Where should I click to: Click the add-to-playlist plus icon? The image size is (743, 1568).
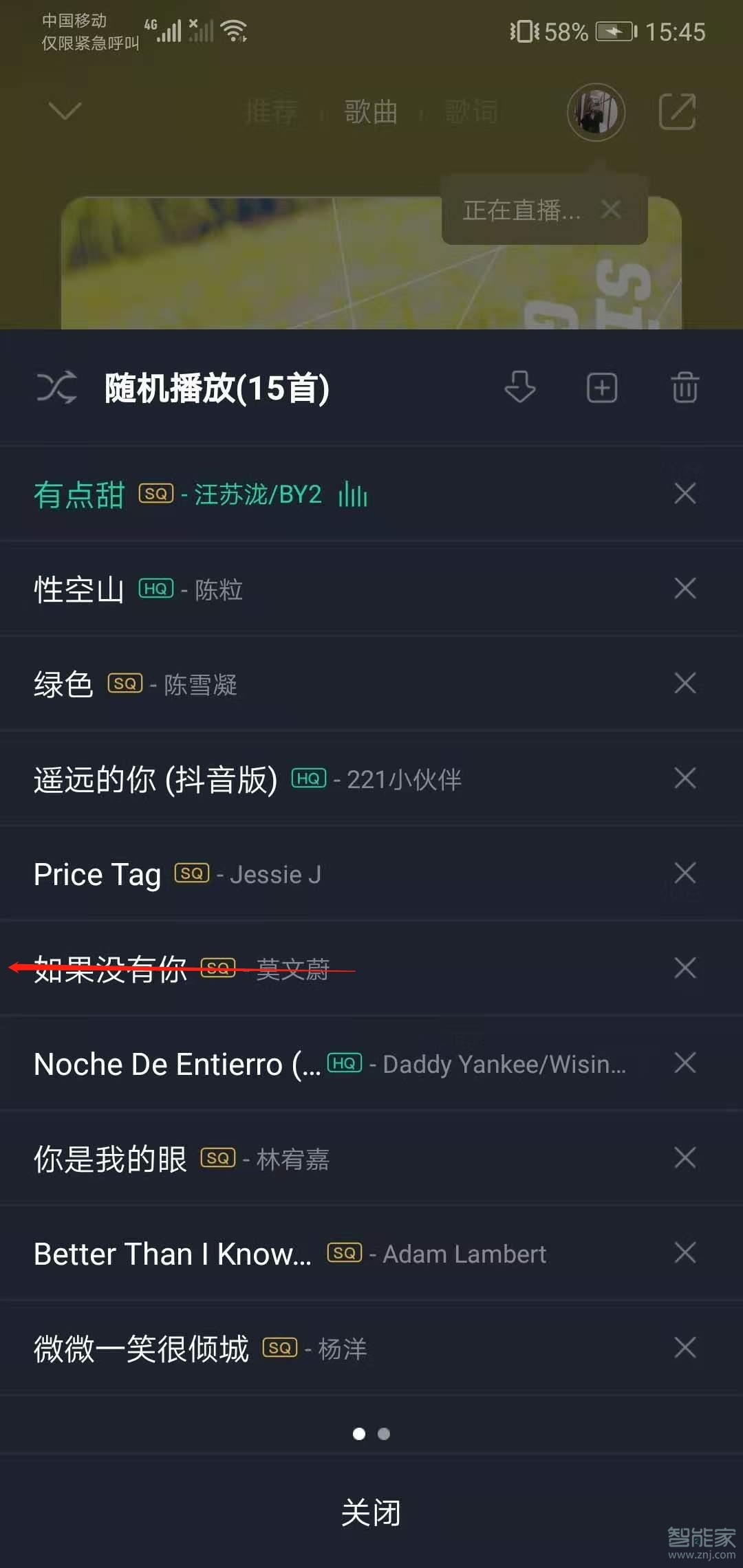coord(602,387)
